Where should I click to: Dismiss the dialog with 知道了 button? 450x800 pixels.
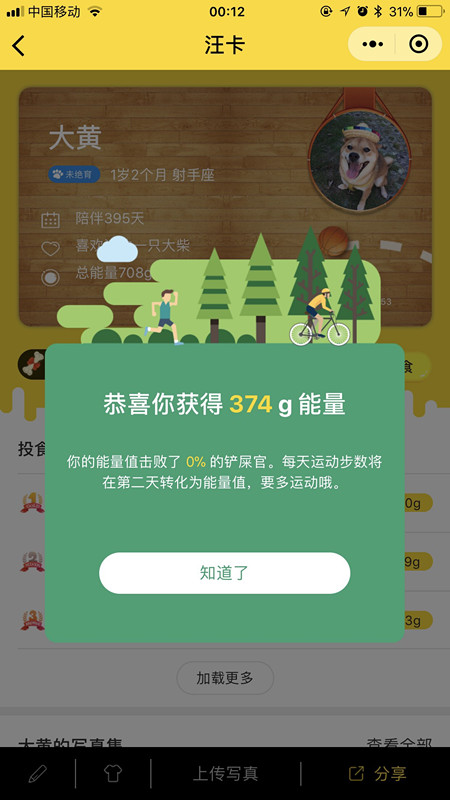pyautogui.click(x=224, y=573)
